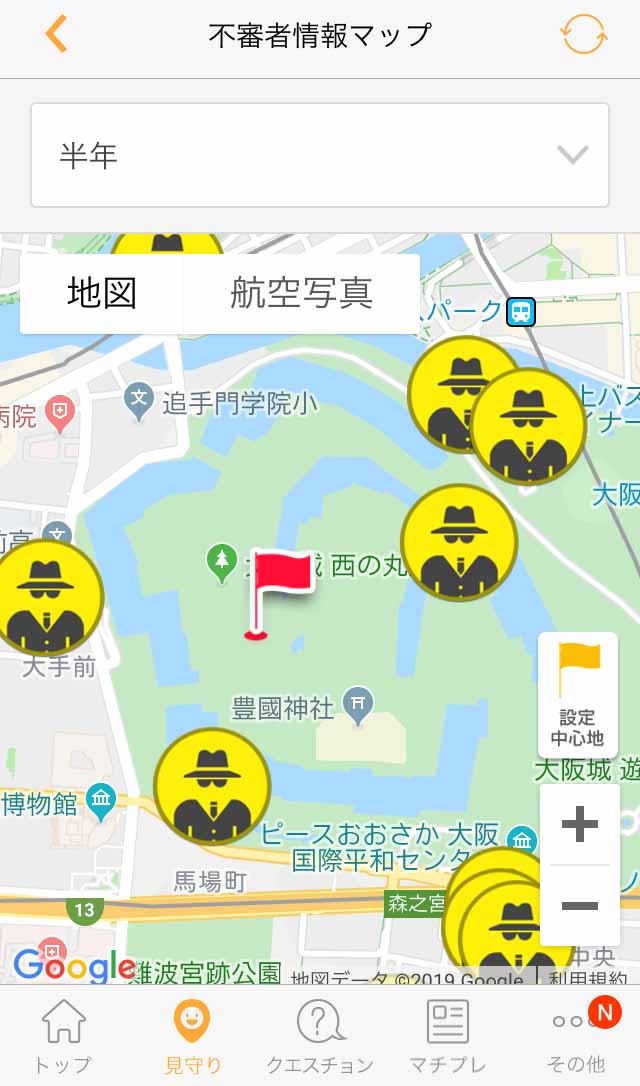The height and width of the screenshot is (1086, 640).
Task: Open the クエスチョン tab
Action: pyautogui.click(x=320, y=1036)
